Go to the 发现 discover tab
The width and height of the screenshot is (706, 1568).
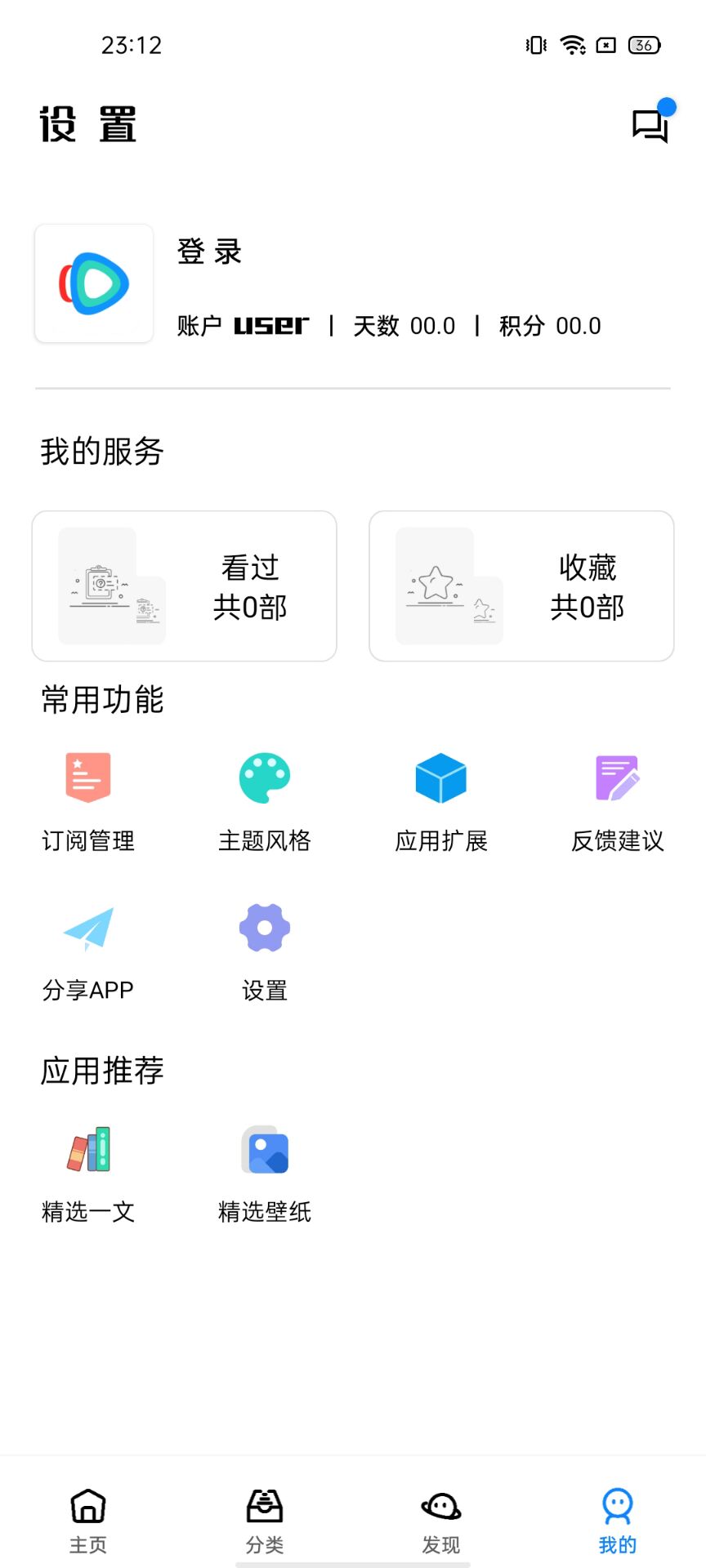point(441,1519)
